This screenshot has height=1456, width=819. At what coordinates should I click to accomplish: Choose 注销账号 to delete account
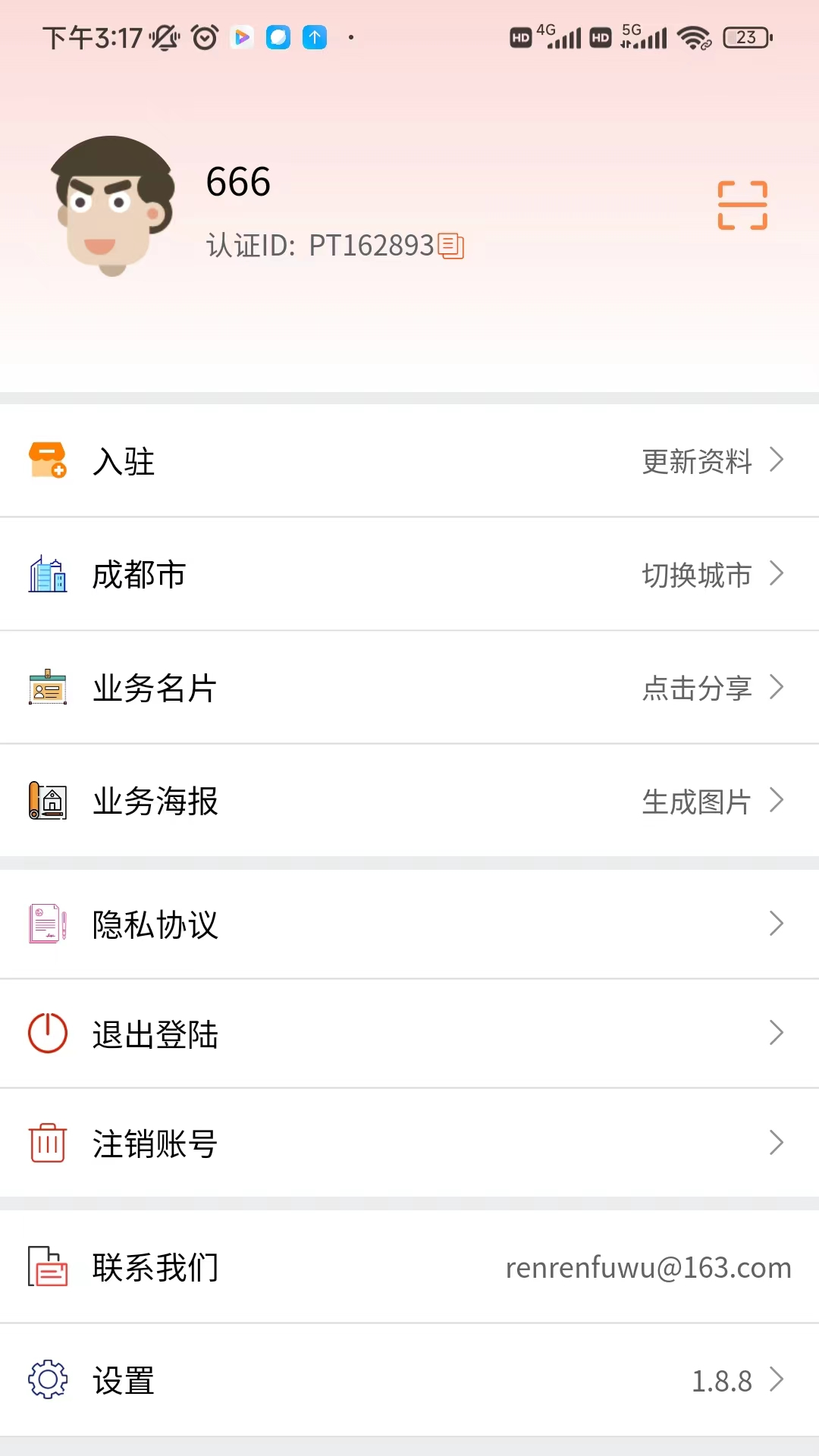(409, 1143)
